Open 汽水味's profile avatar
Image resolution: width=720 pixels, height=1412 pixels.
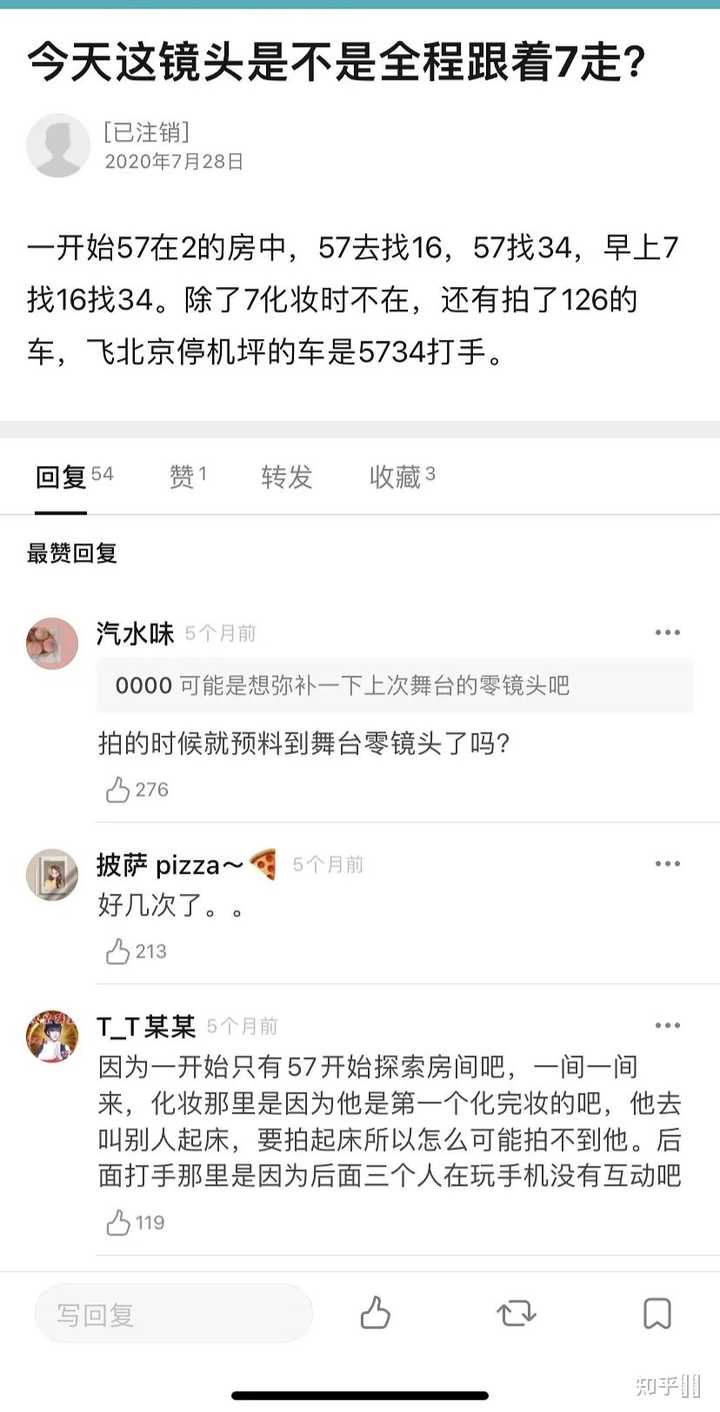(52, 643)
